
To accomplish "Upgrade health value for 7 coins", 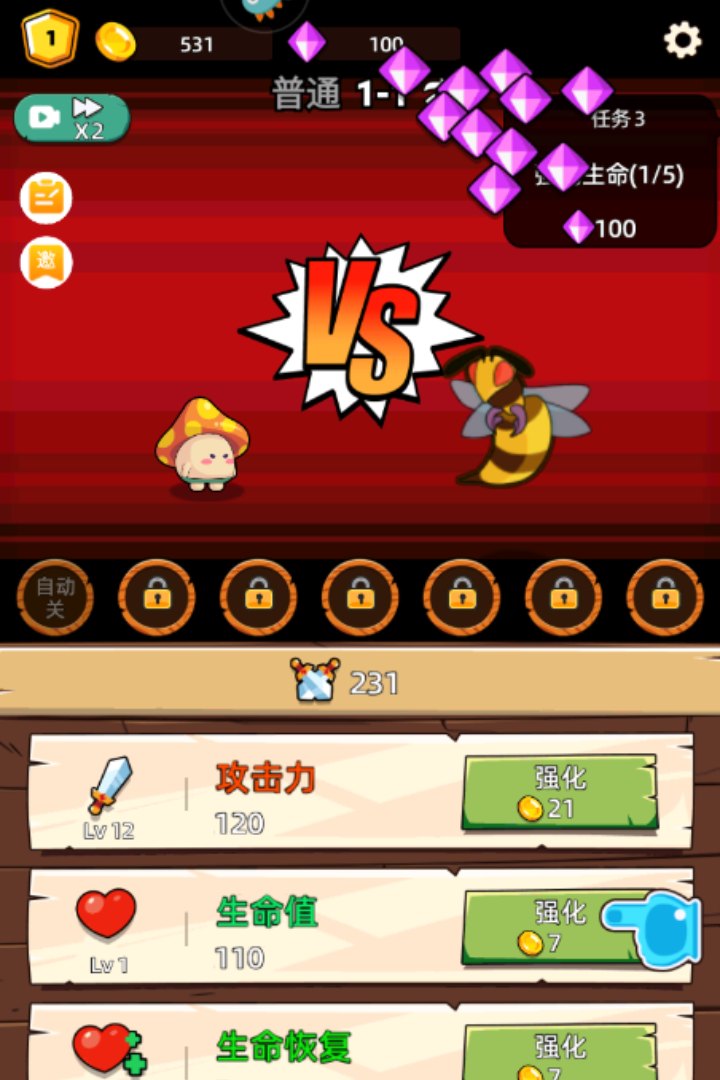I will [x=545, y=927].
